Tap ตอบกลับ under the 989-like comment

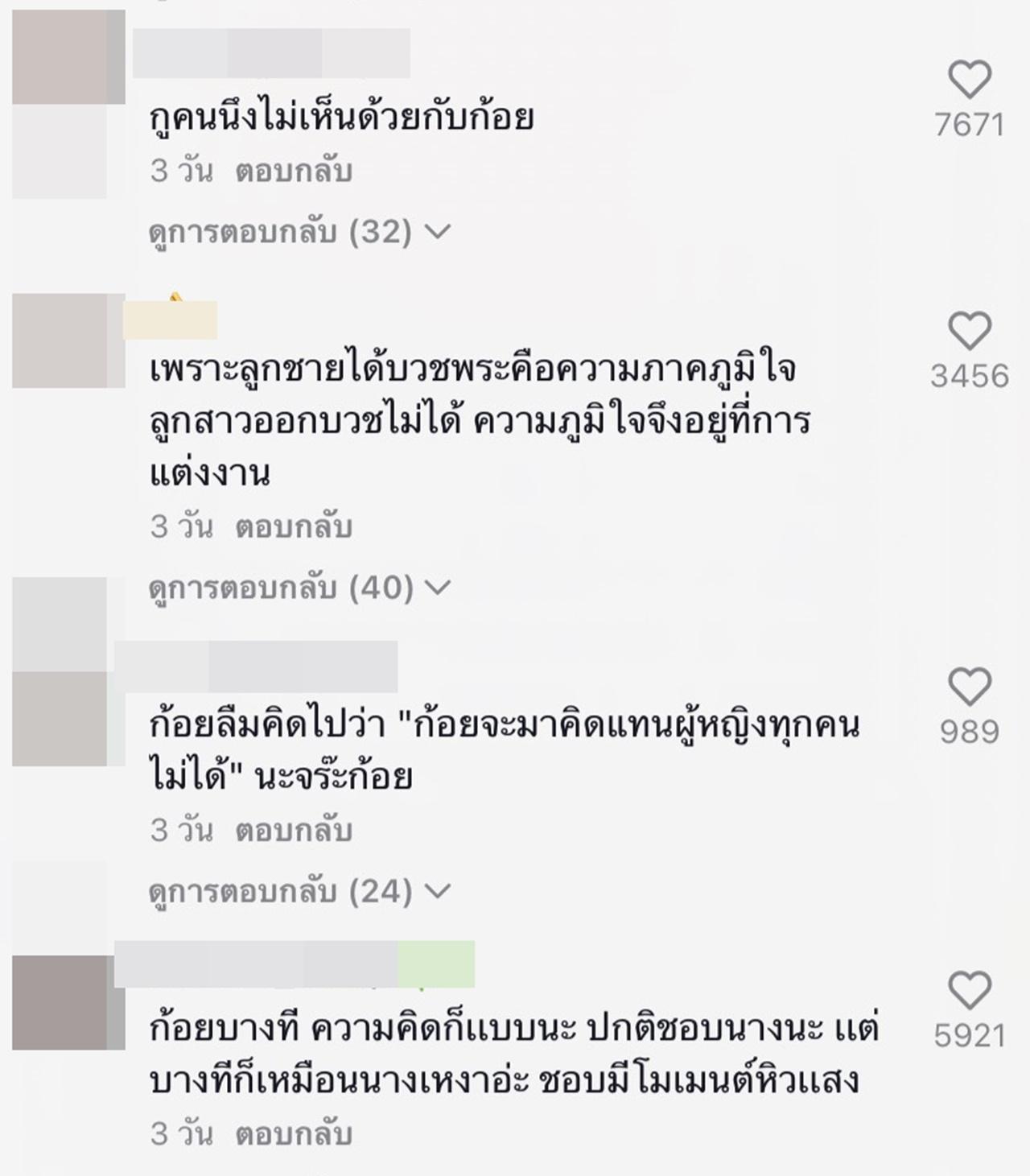coord(294,830)
